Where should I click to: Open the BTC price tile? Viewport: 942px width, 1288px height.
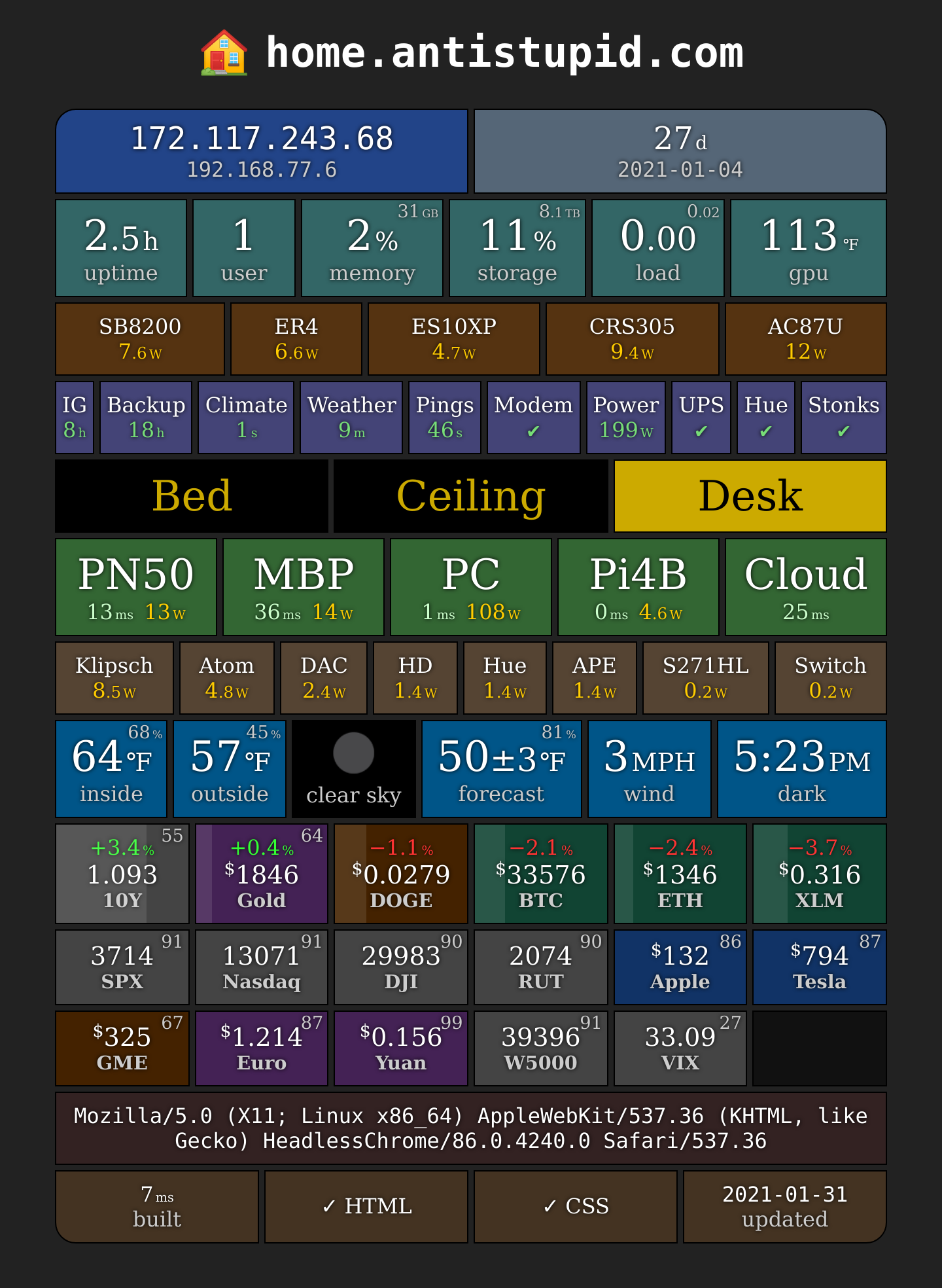click(541, 874)
